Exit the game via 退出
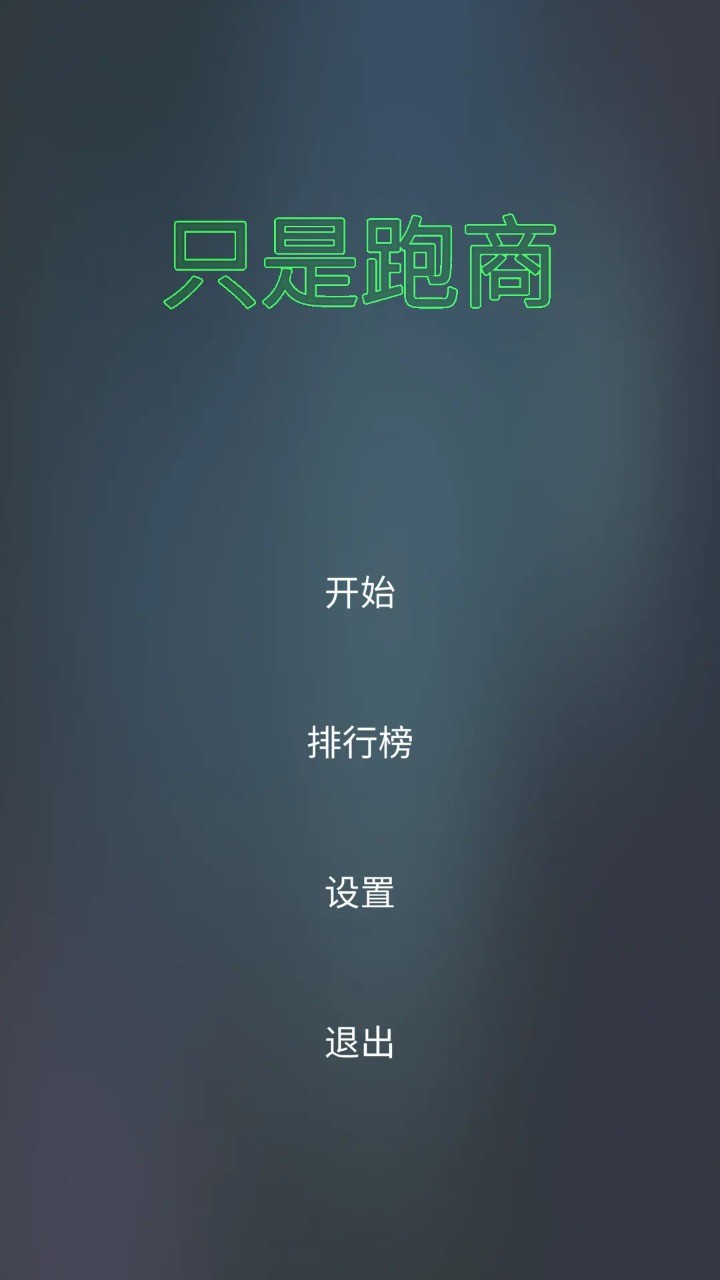720x1280 pixels. [x=360, y=1042]
